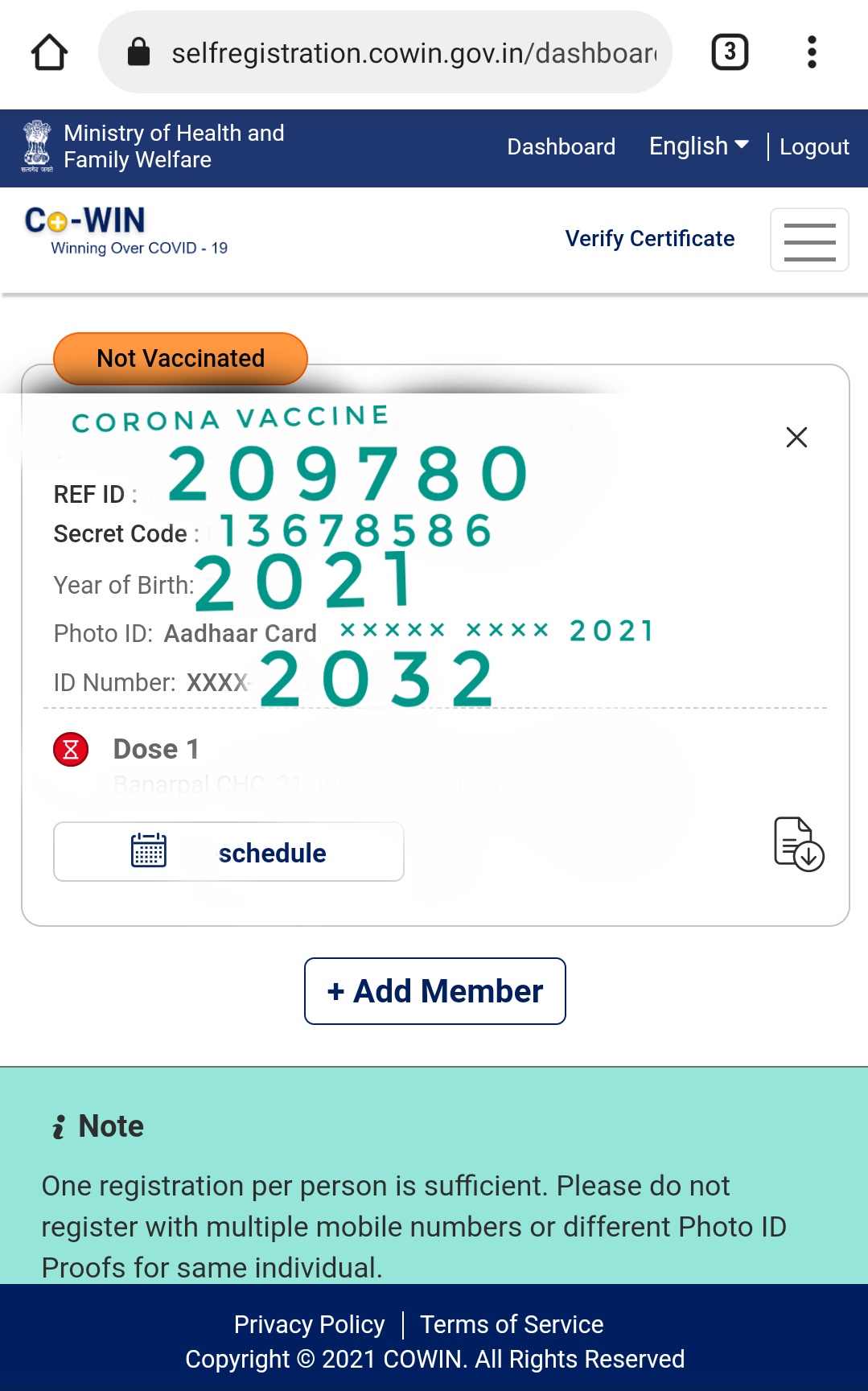Open the Terms of Service link
868x1391 pixels.
pyautogui.click(x=512, y=1324)
